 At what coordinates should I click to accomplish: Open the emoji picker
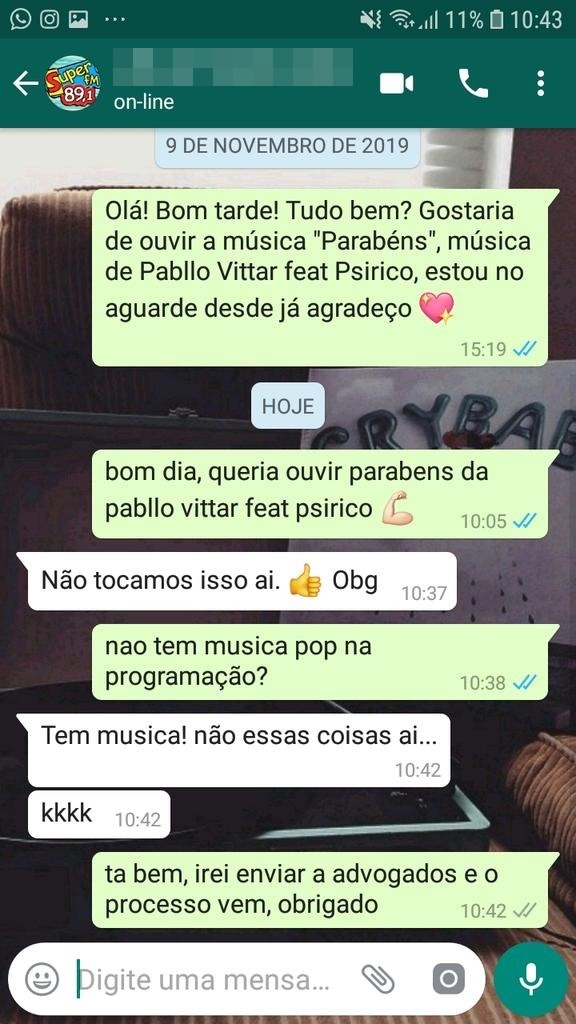[42, 979]
